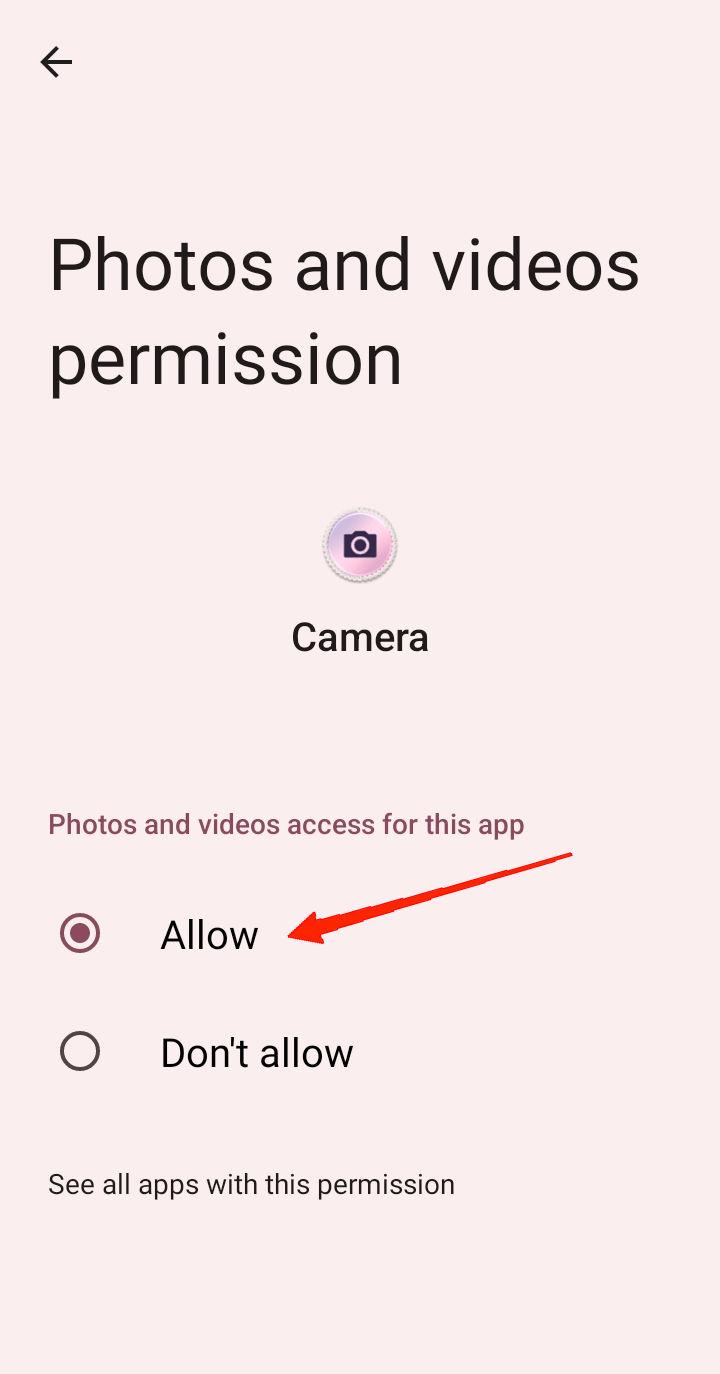Tap the Photos and videos access section header
This screenshot has height=1374, width=720.
(x=286, y=824)
